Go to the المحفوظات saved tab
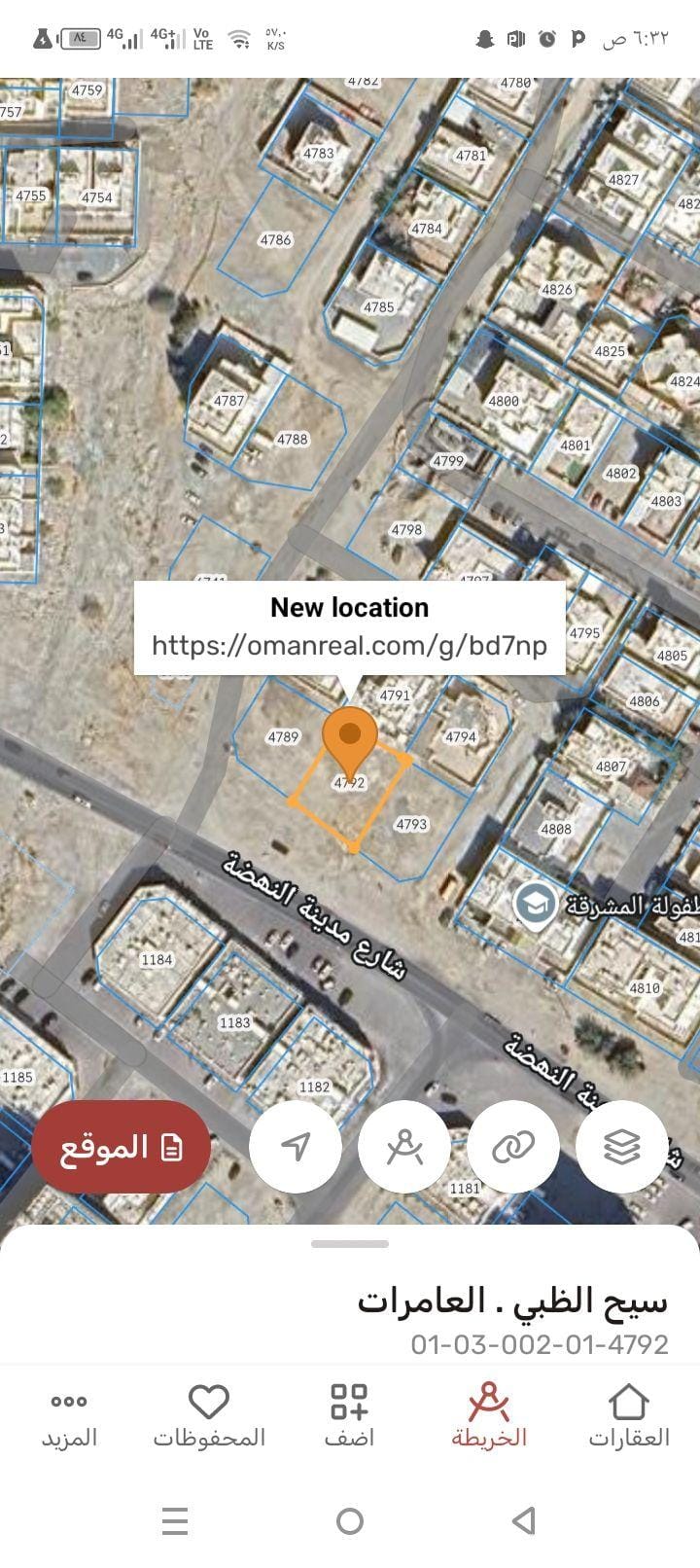 [209, 1416]
